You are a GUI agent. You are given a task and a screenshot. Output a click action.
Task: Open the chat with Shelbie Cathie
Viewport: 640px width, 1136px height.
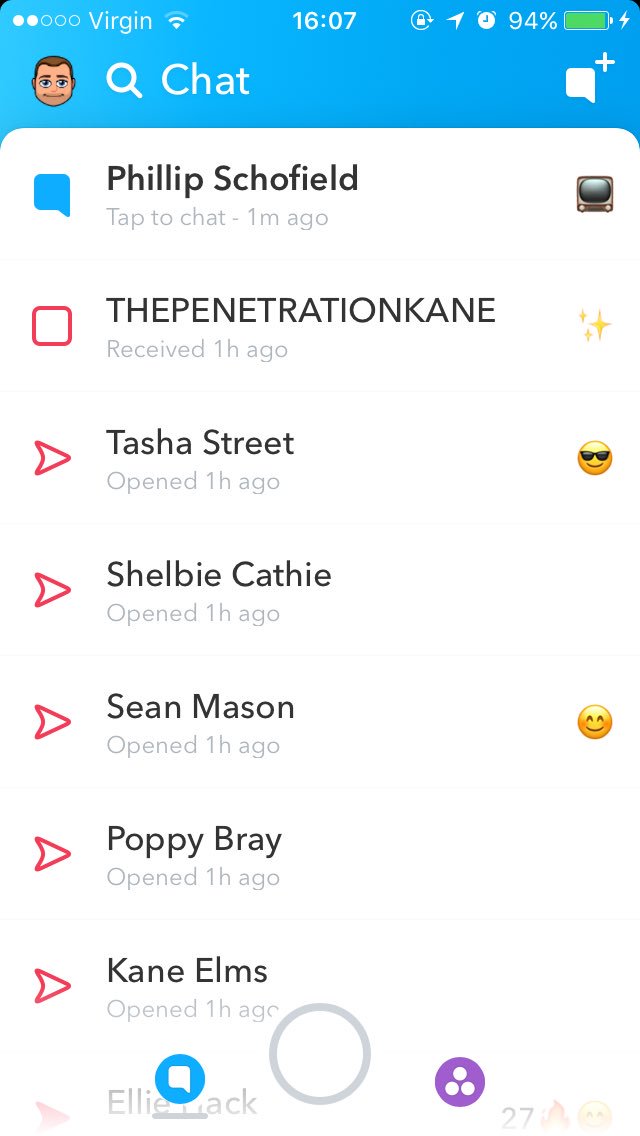click(320, 590)
